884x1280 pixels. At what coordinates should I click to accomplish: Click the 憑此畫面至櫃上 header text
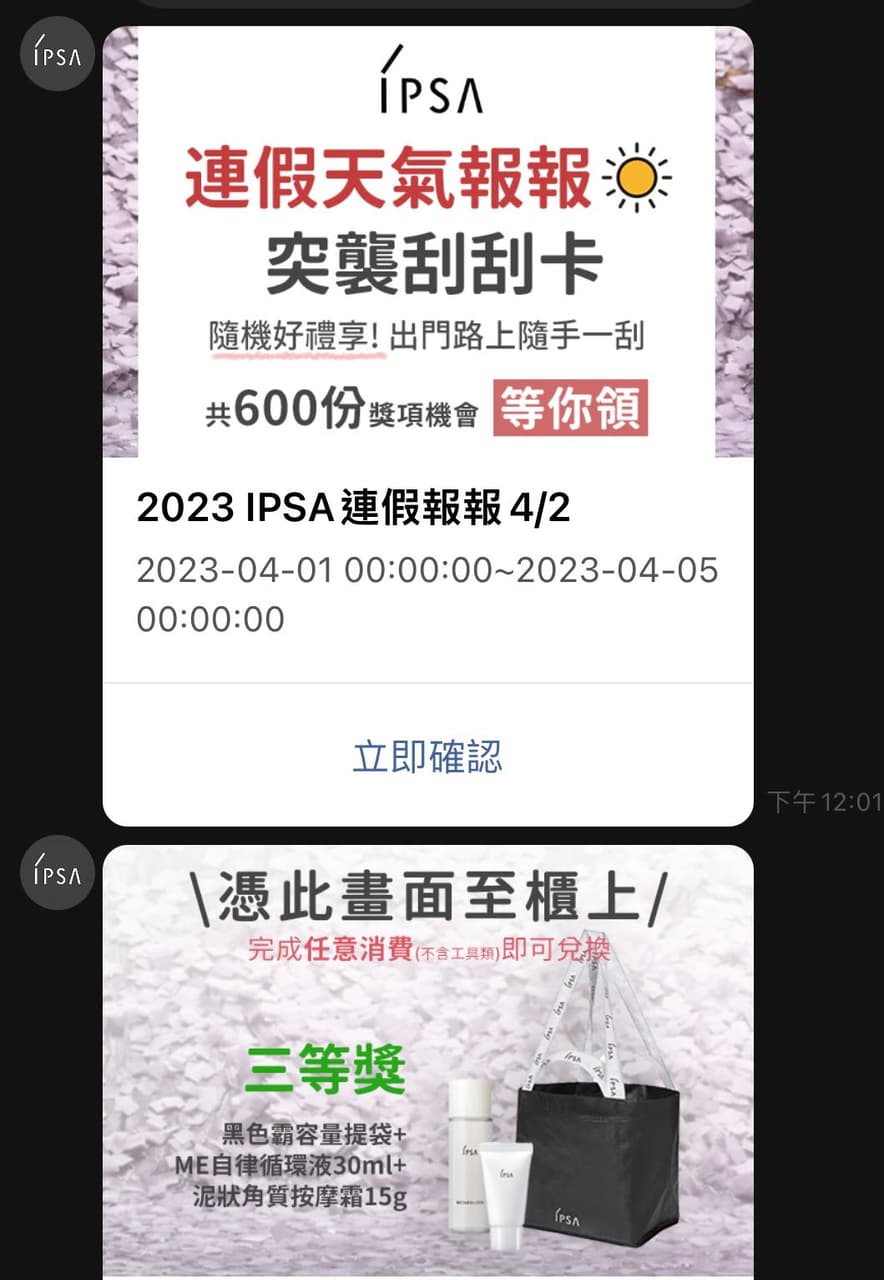click(430, 896)
